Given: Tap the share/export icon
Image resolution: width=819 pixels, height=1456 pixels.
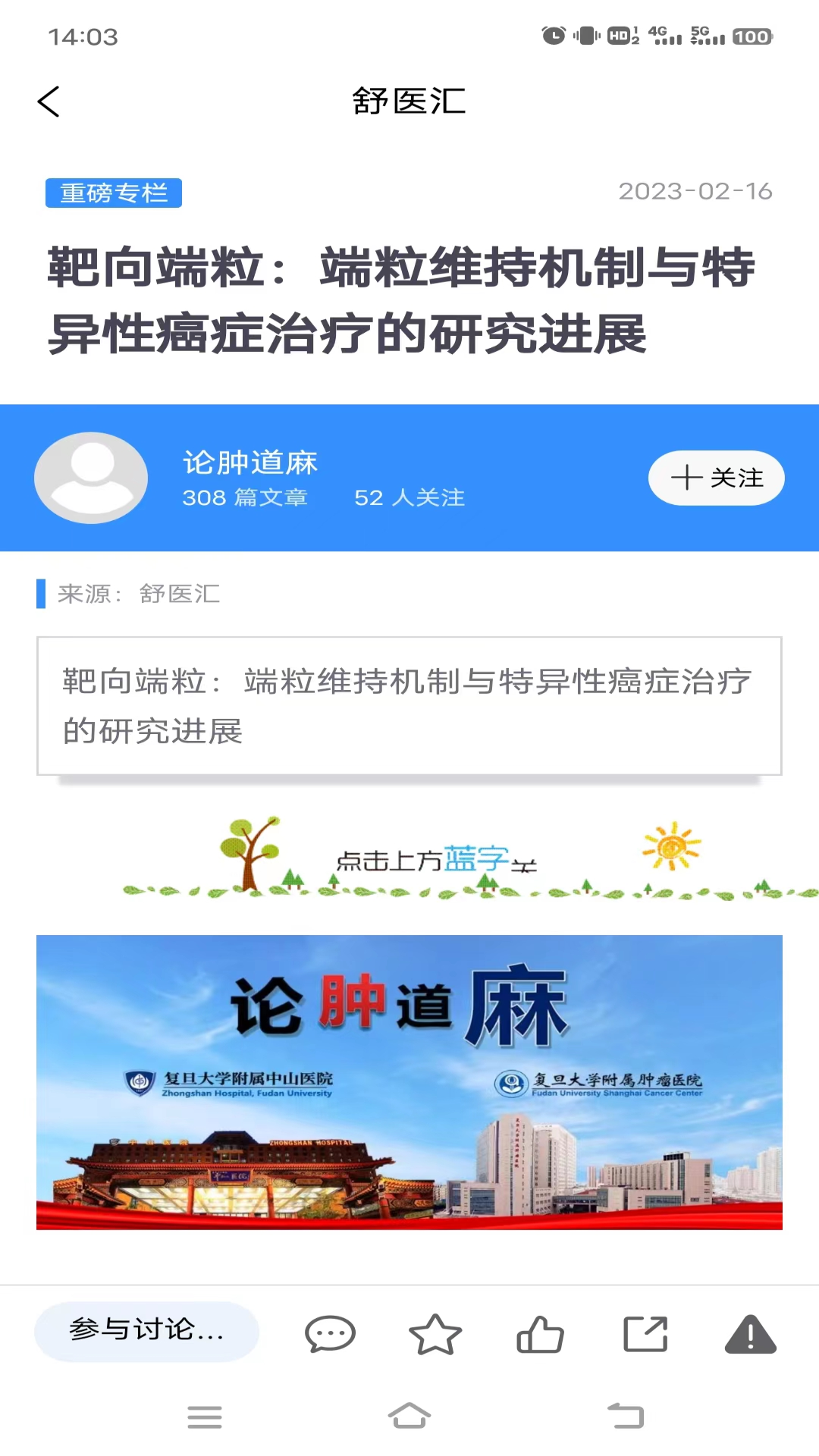Looking at the screenshot, I should [x=644, y=1332].
